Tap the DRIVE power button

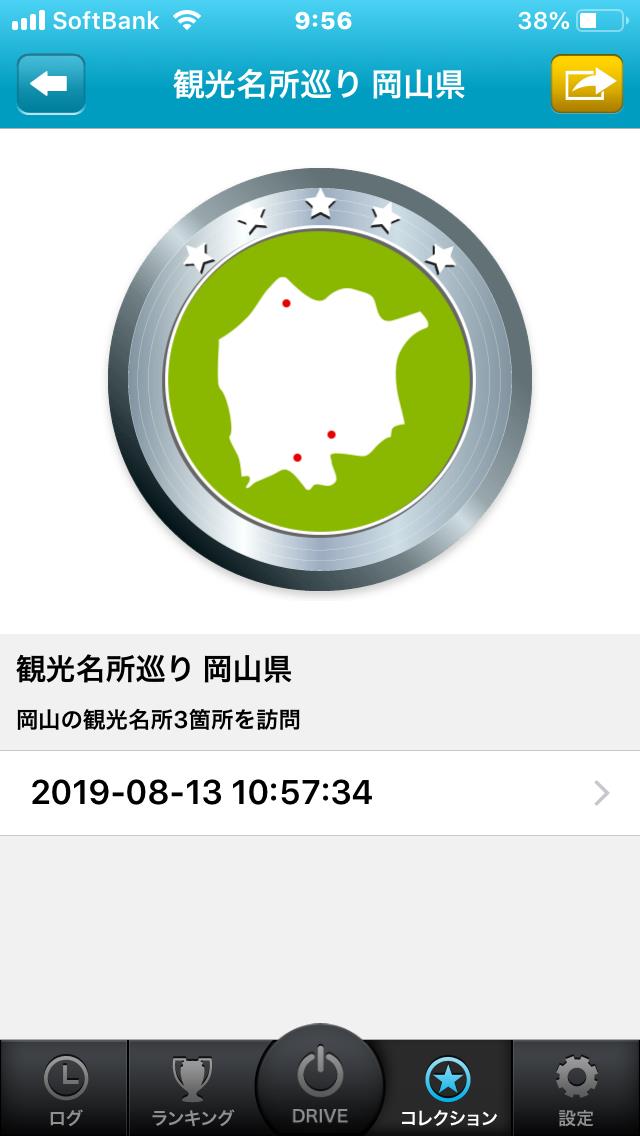point(320,1086)
